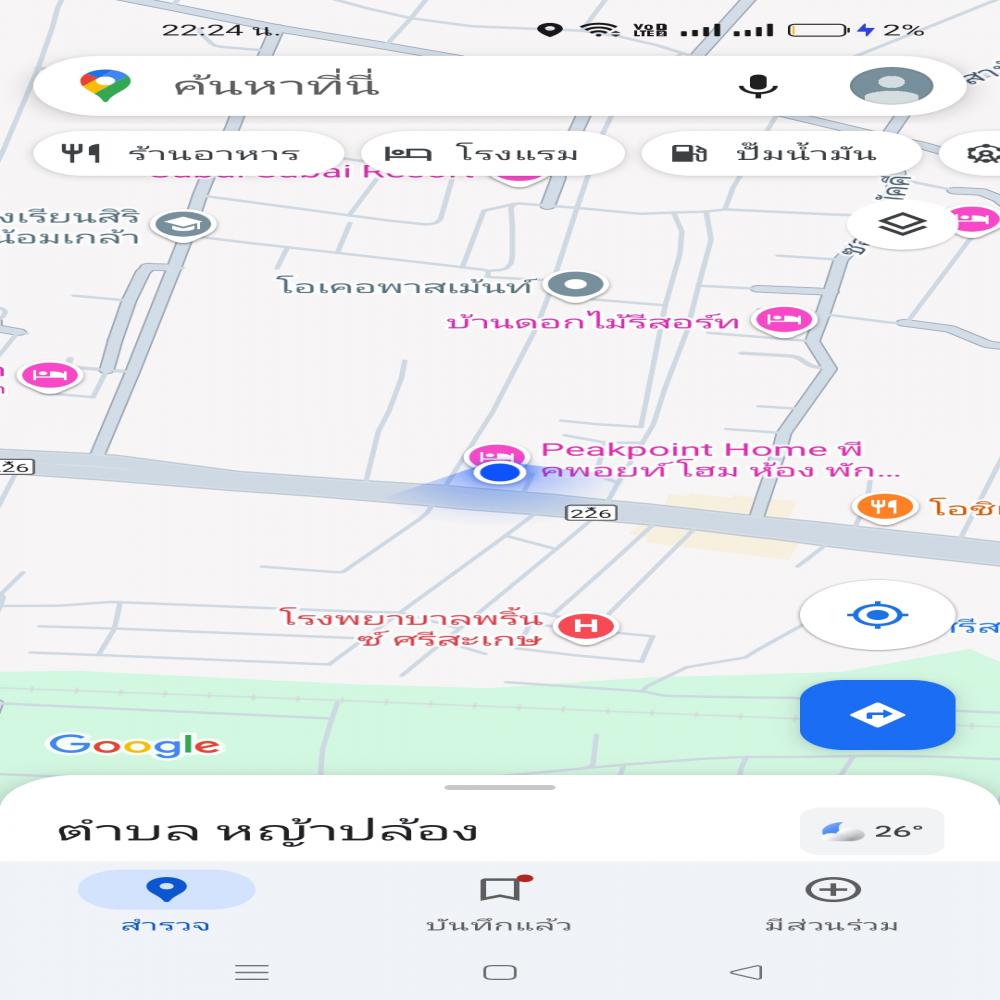Open the map layers button
The width and height of the screenshot is (1000, 1000).
(902, 224)
